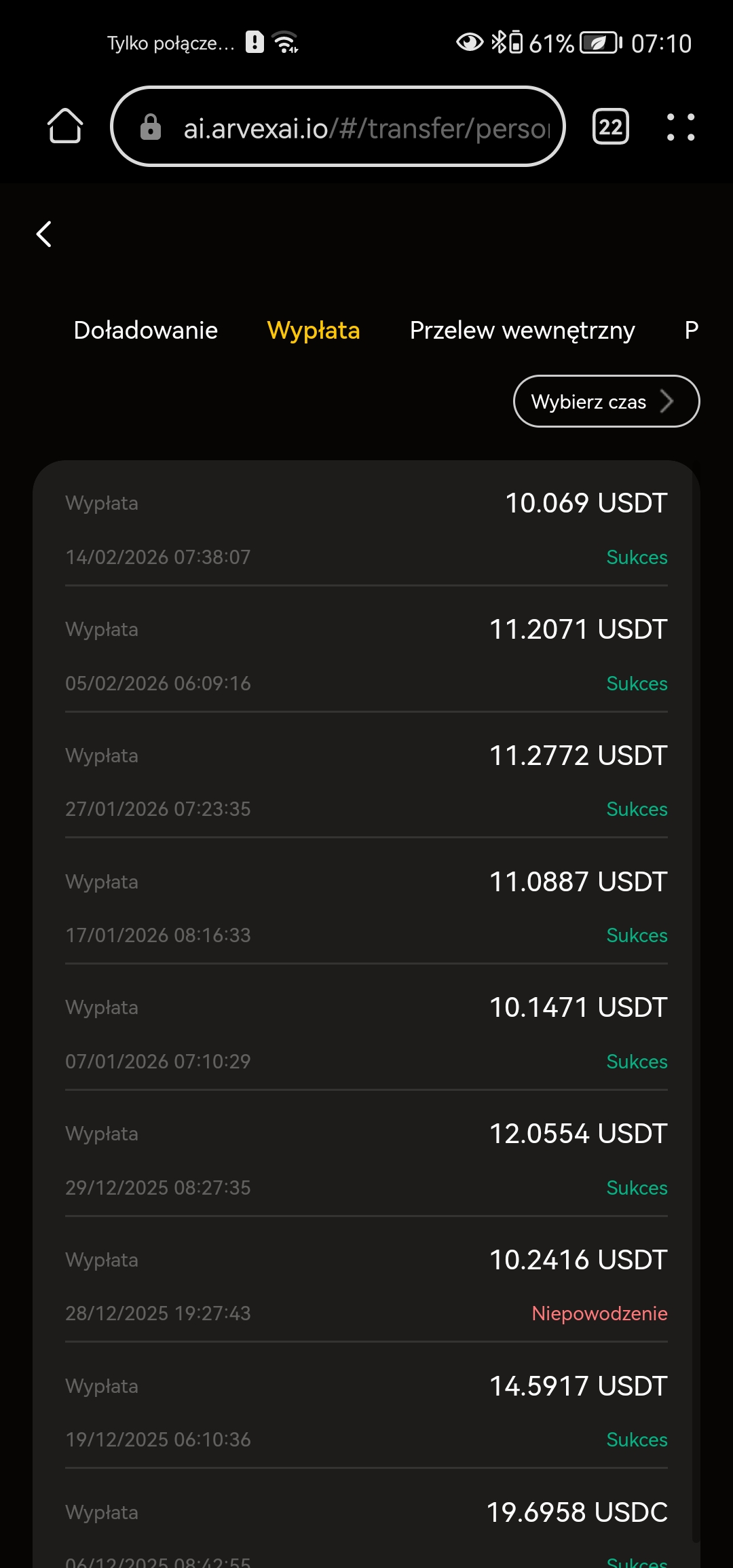Image resolution: width=733 pixels, height=1568 pixels.
Task: Open the browser home page
Action: pos(65,126)
